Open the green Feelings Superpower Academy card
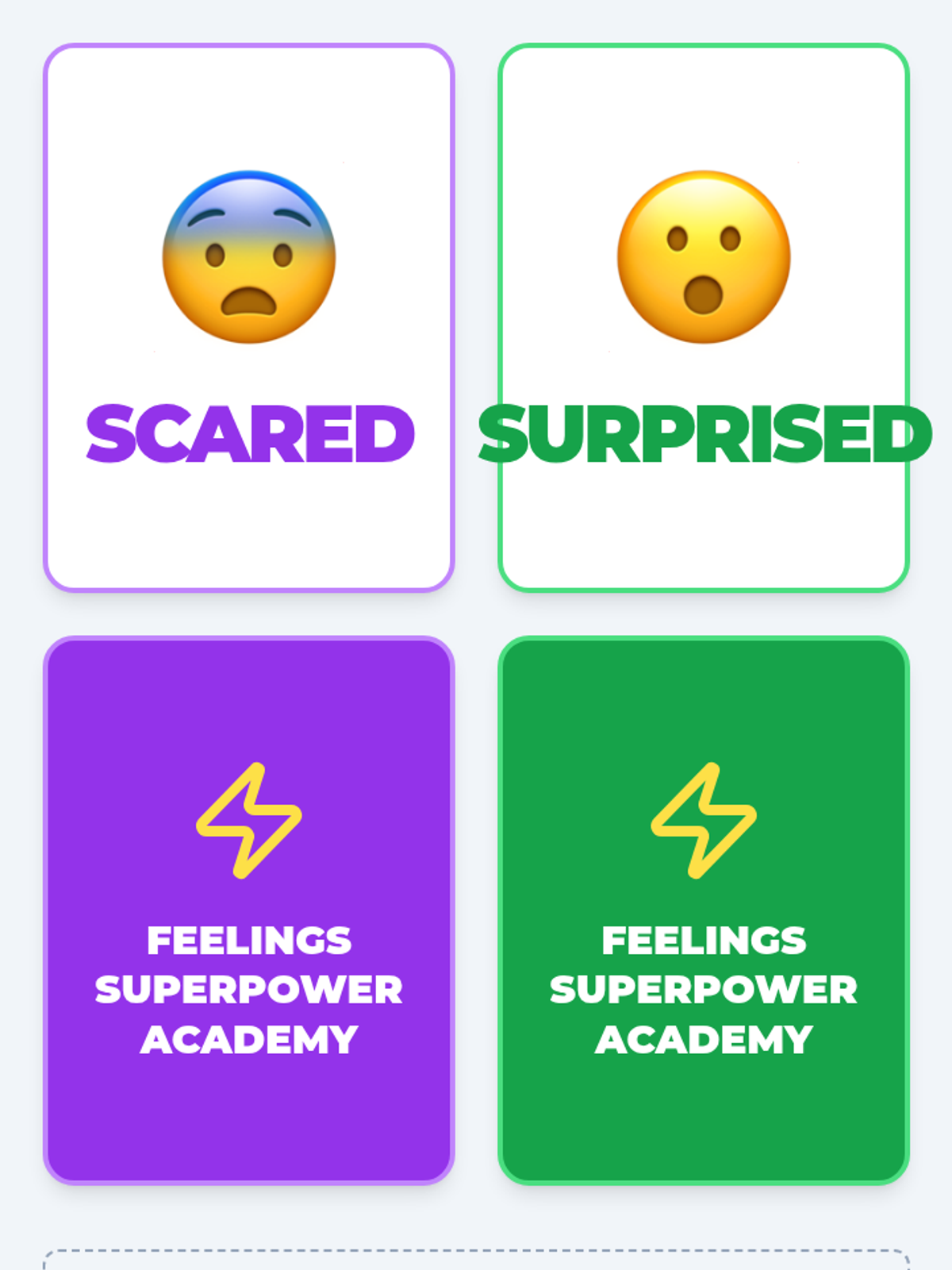952x1270 pixels. (x=704, y=910)
